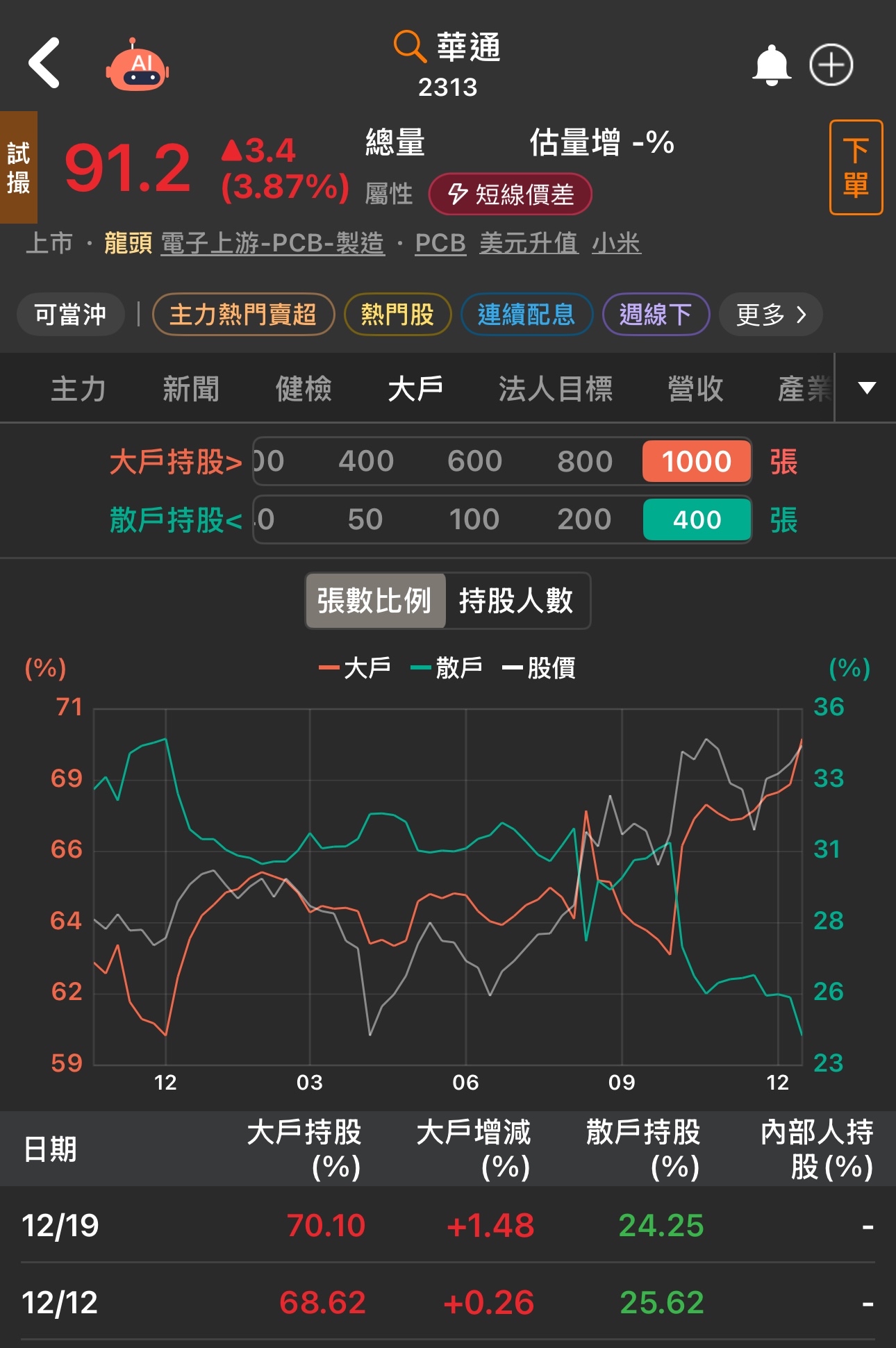Open the 美元升值 concept link

529,243
